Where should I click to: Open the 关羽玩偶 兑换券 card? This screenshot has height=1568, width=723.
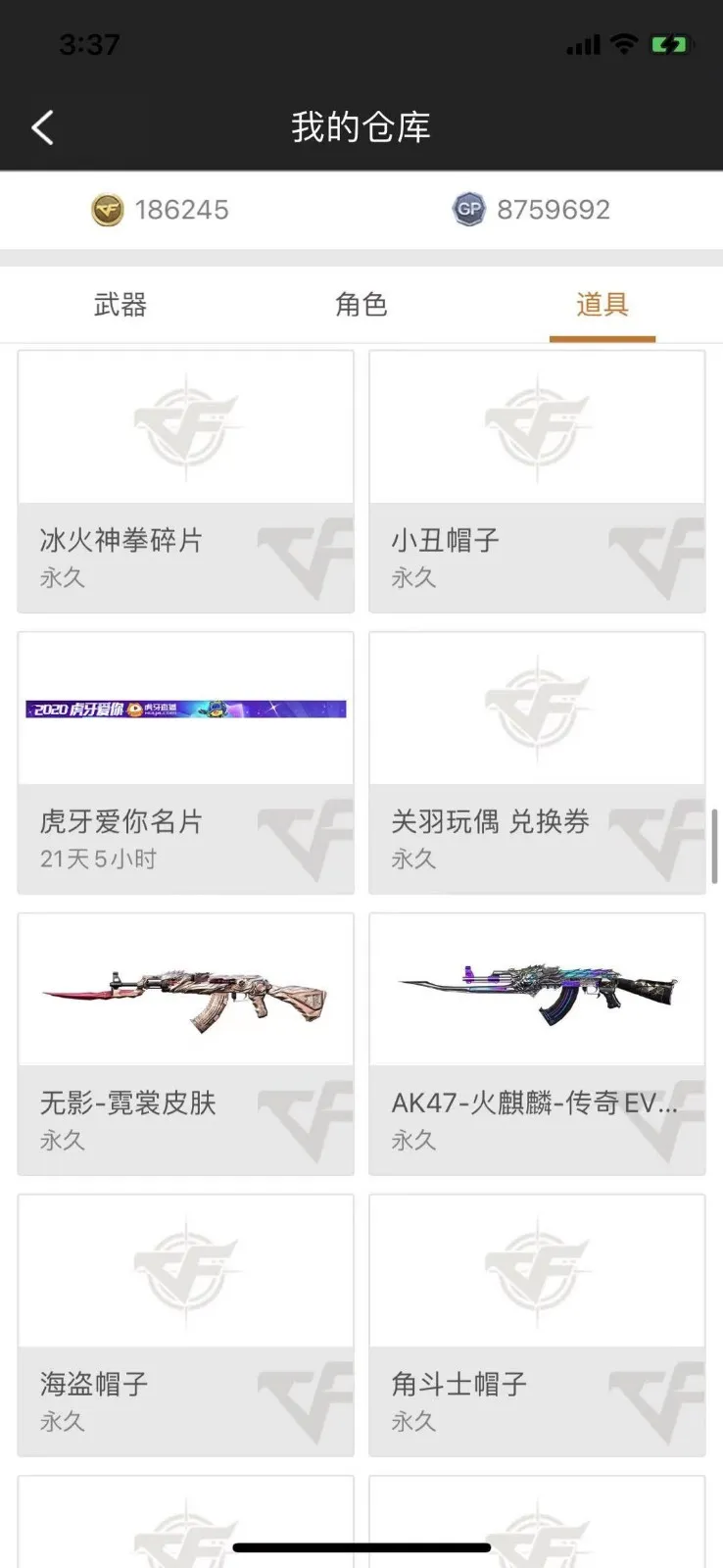pos(537,762)
